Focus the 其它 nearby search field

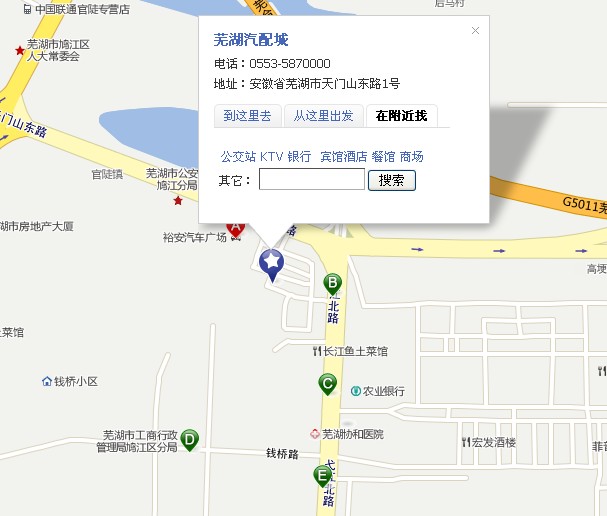[x=311, y=181]
